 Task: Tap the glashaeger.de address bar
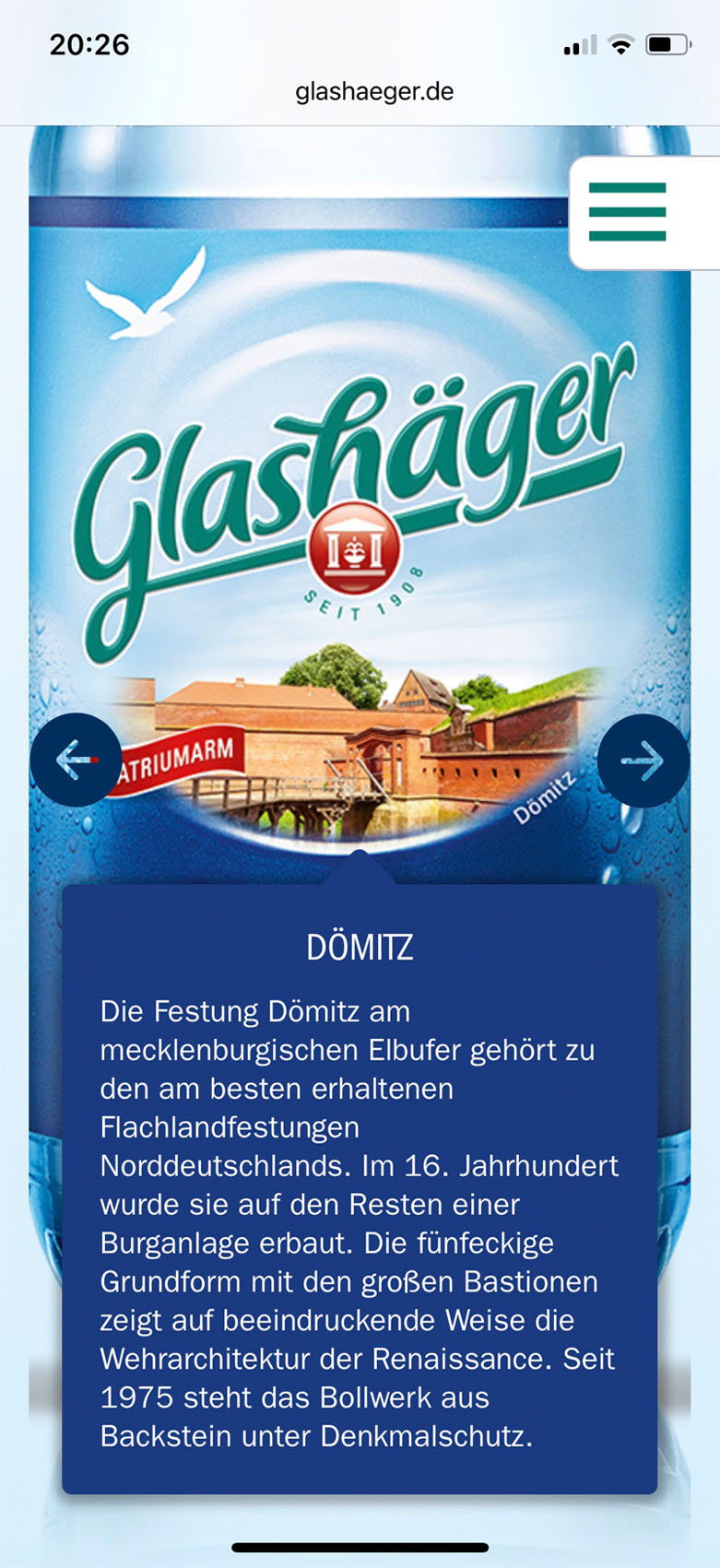(x=374, y=91)
